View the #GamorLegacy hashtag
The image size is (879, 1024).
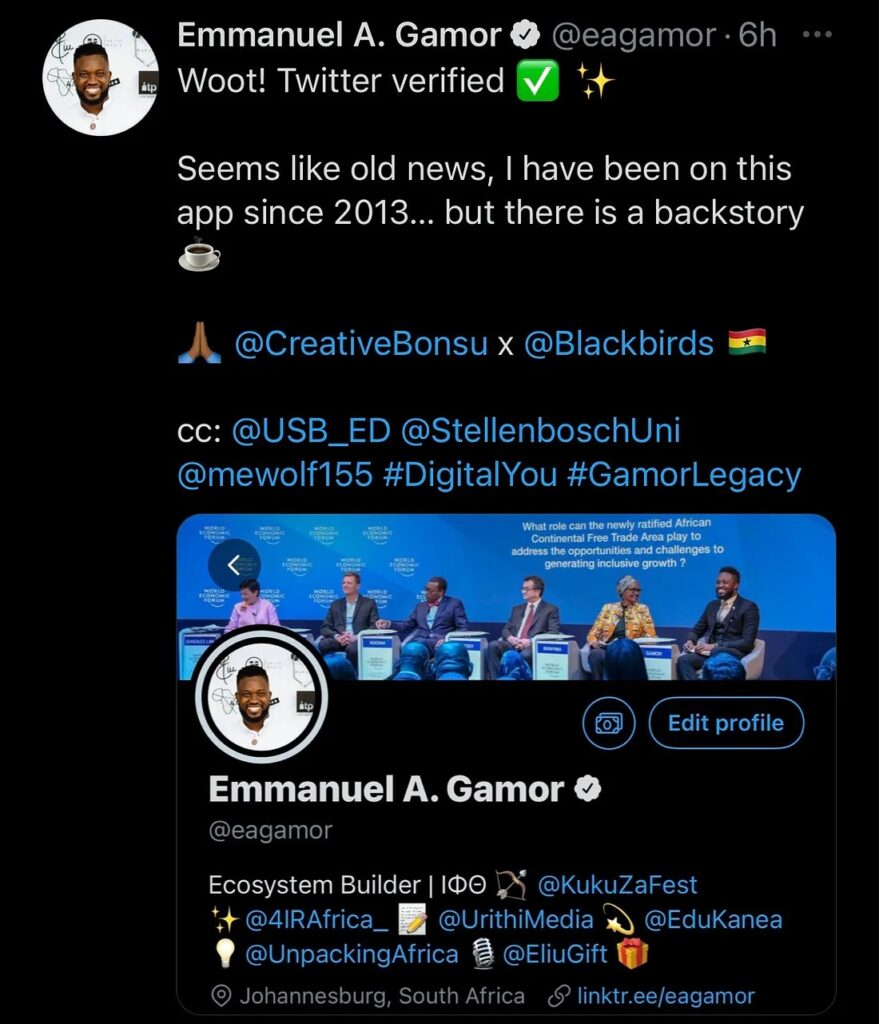(x=684, y=475)
